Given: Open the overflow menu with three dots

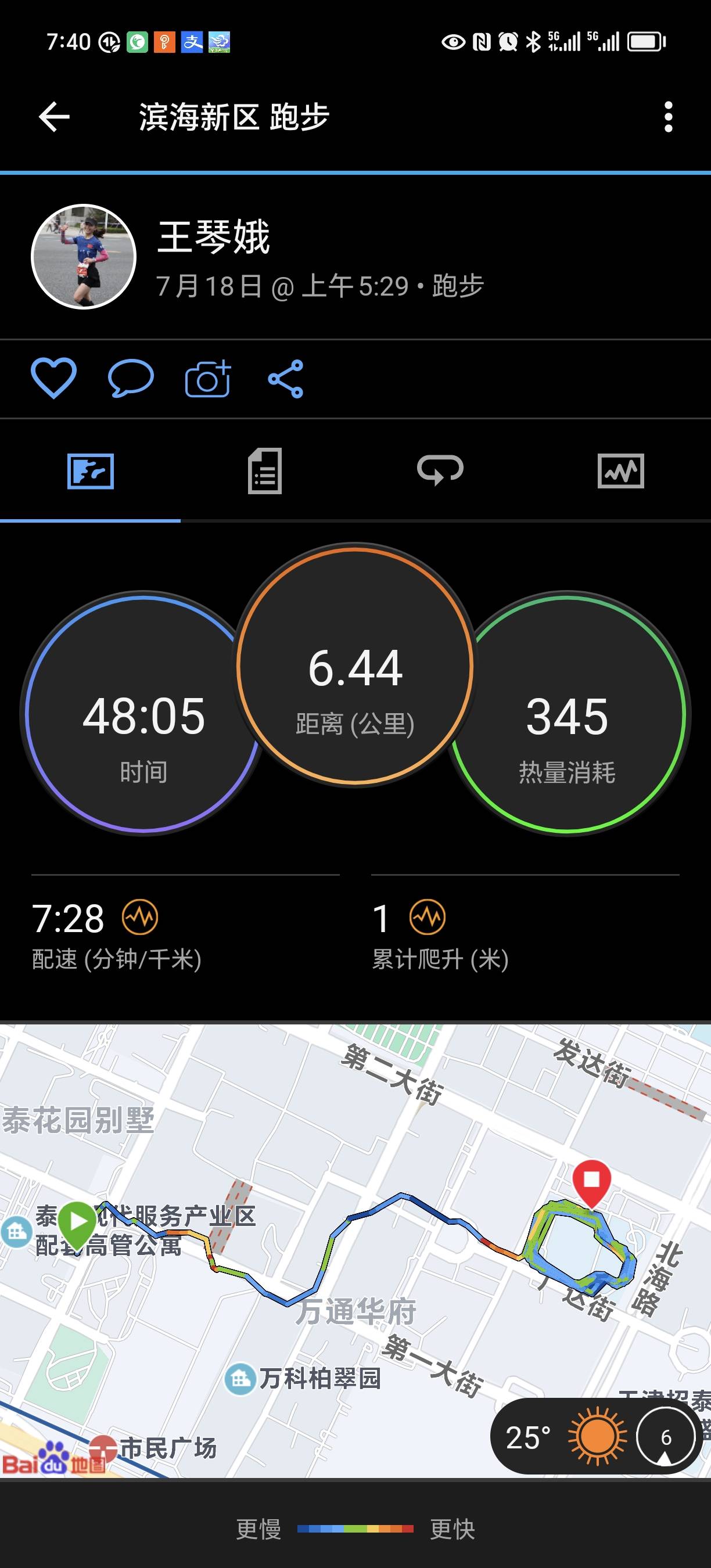Looking at the screenshot, I should [667, 116].
